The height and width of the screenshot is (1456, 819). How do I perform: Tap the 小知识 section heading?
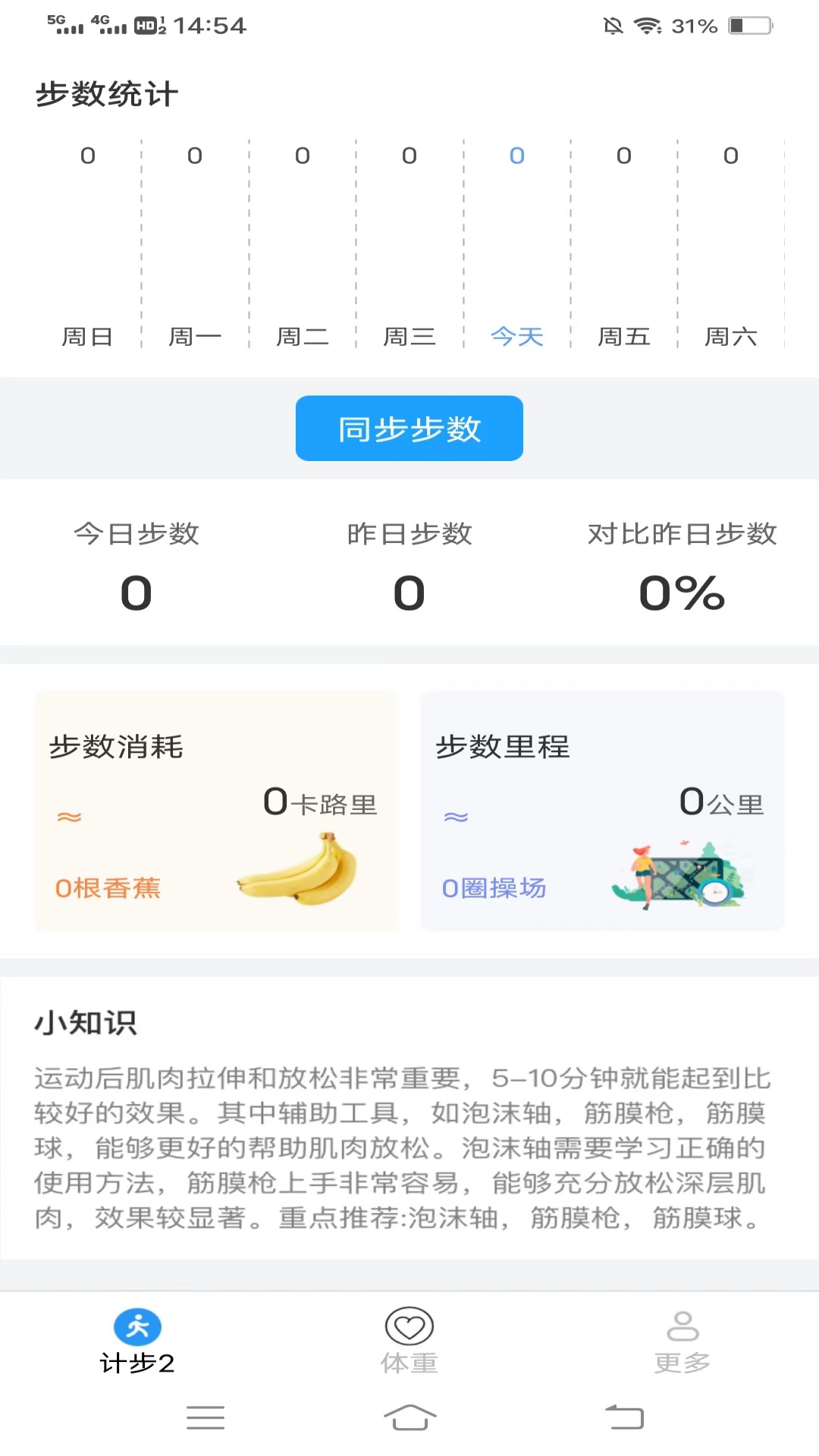coord(86,1022)
